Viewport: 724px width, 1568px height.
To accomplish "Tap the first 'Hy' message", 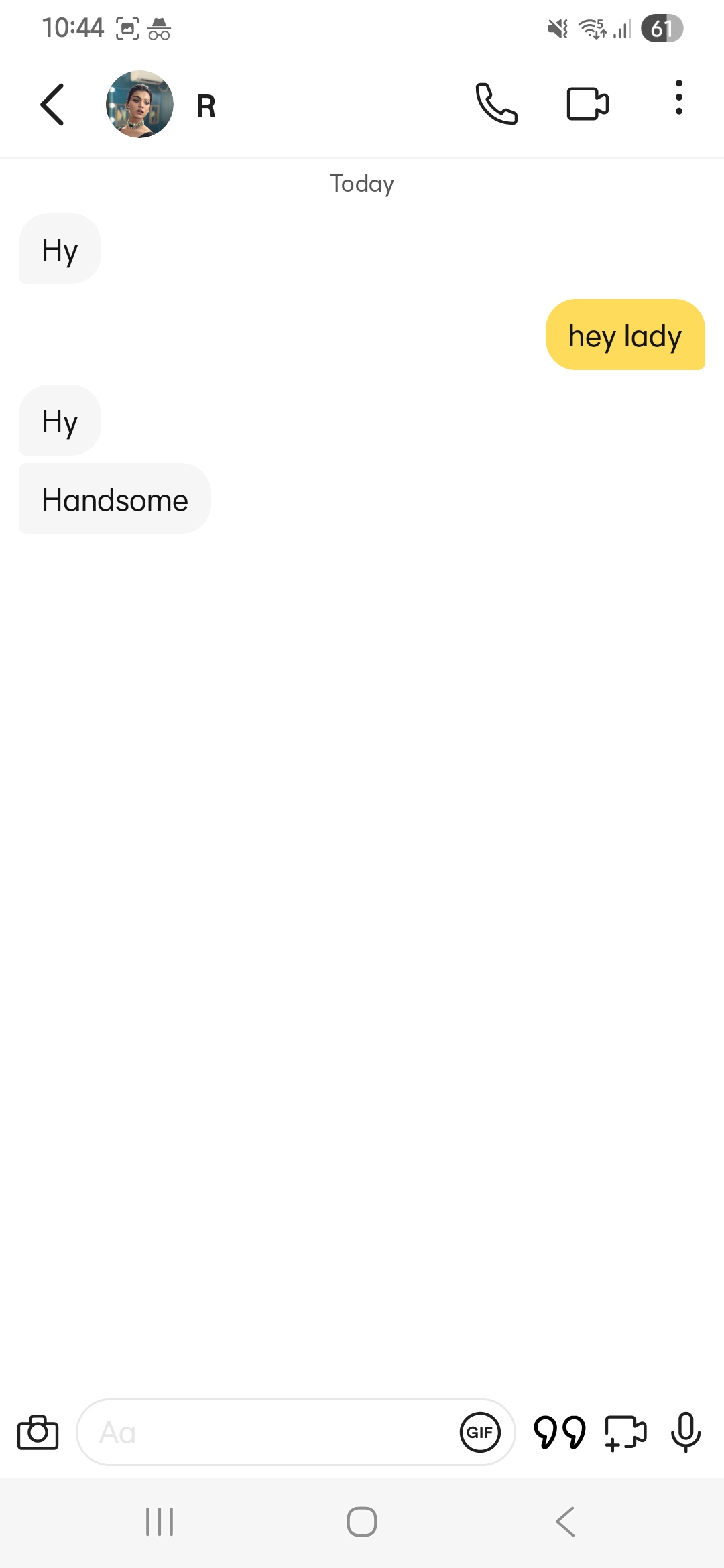I will coord(59,249).
